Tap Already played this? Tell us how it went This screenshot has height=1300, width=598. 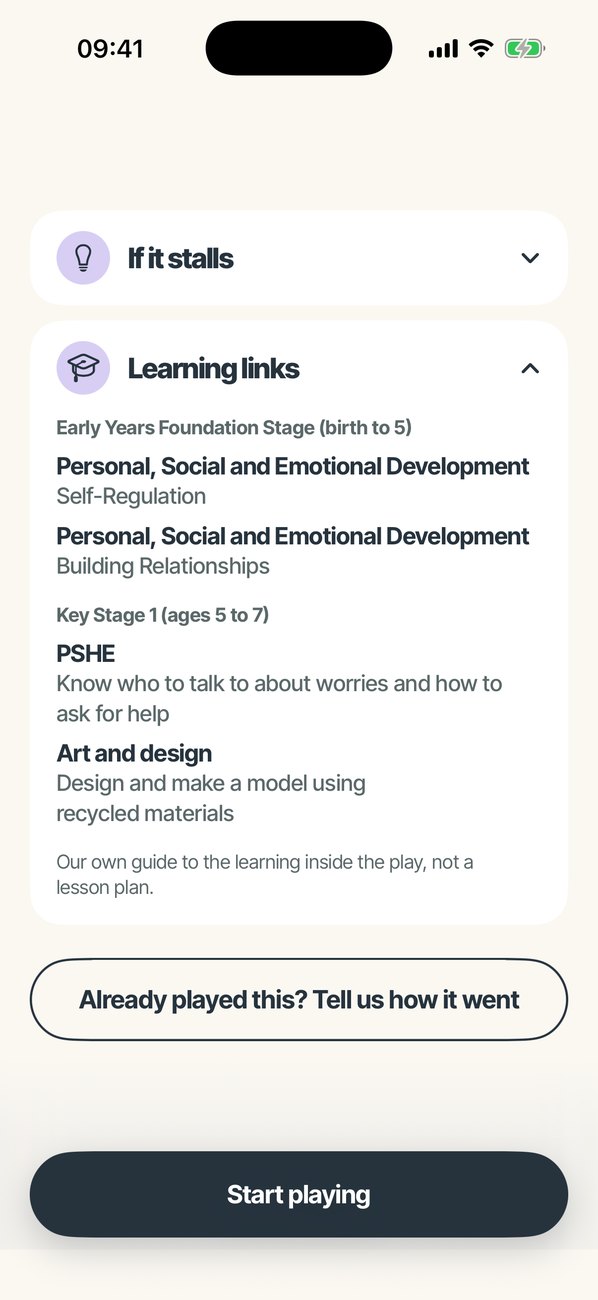click(299, 1000)
